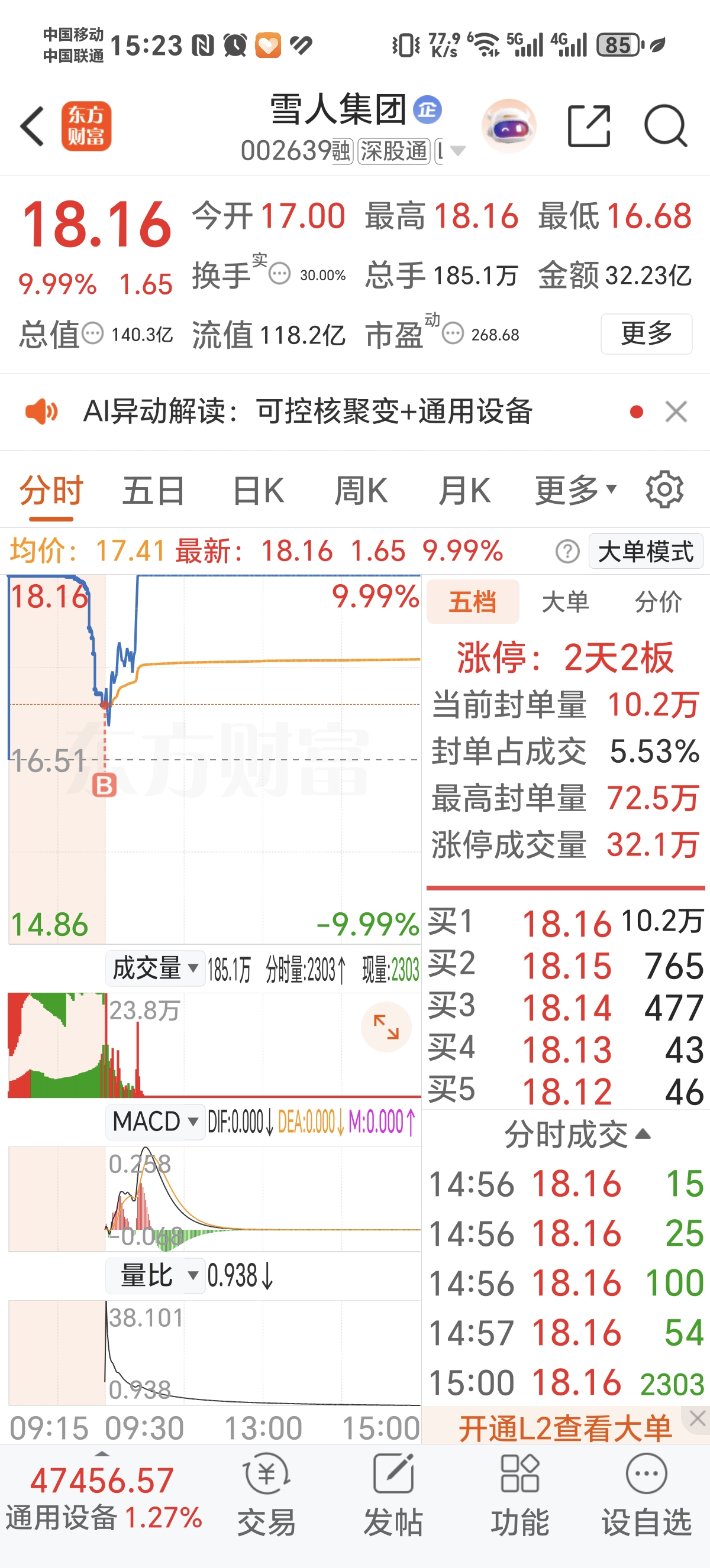Dismiss the AI异动解读 banner
The image size is (710, 1568).
click(676, 412)
